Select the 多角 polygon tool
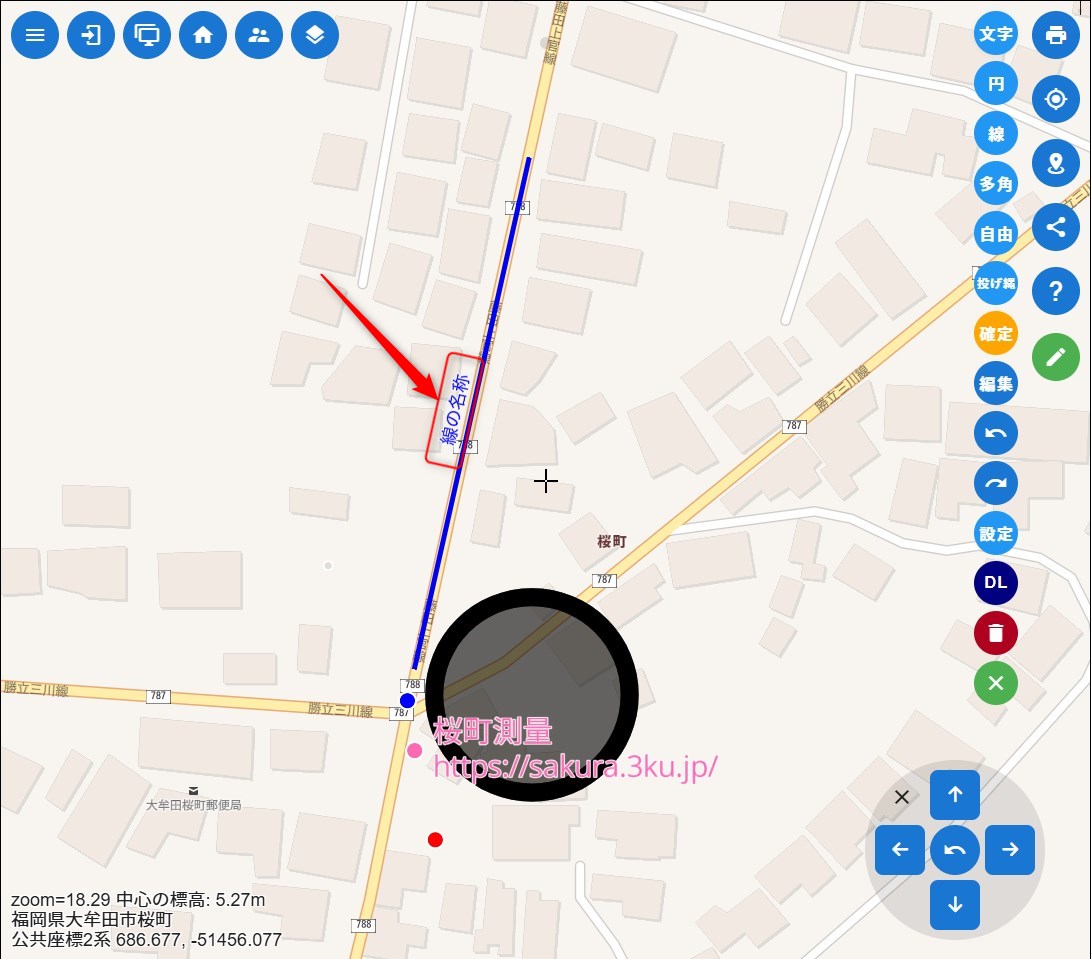 996,184
